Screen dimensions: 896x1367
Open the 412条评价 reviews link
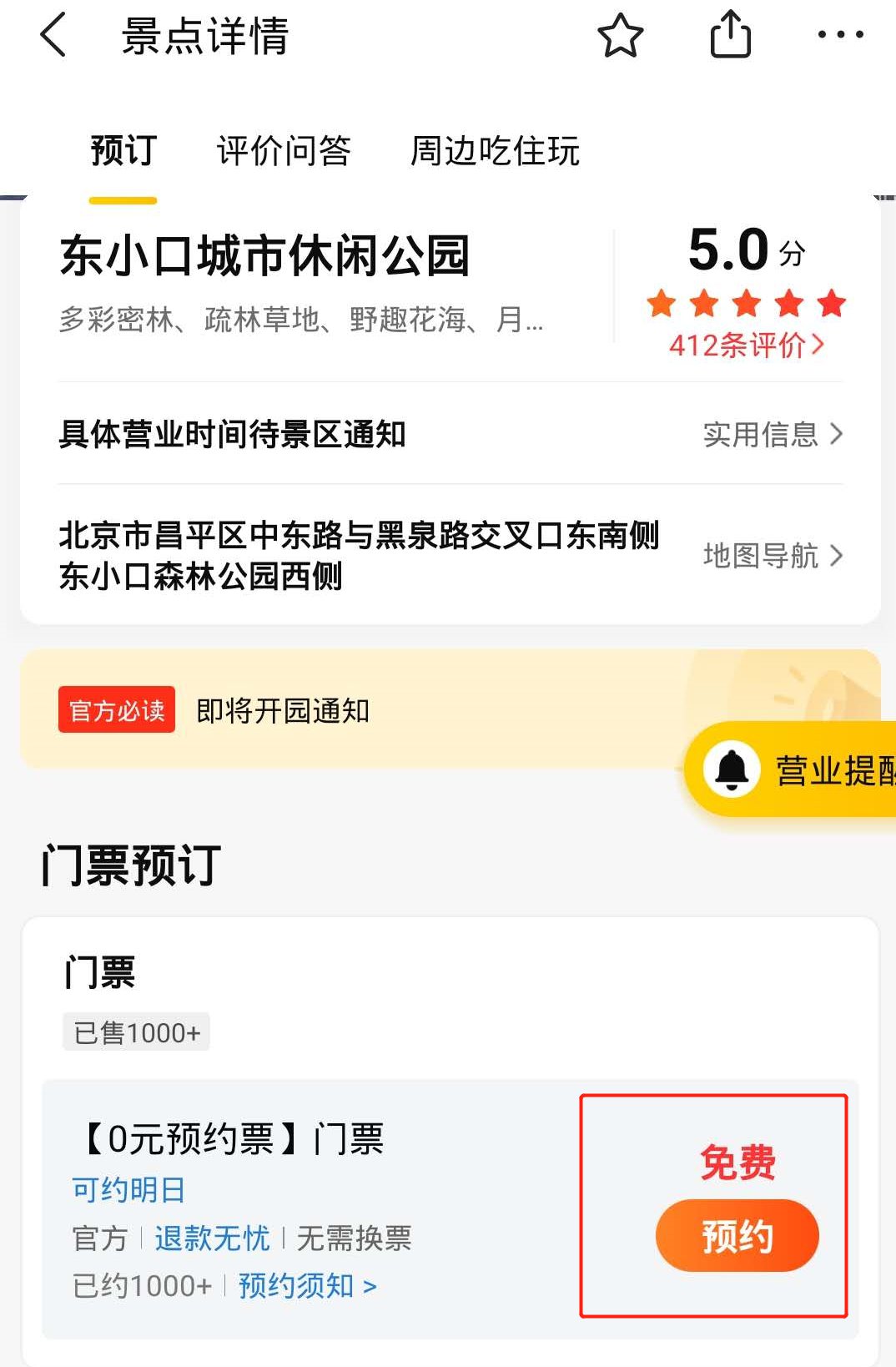[746, 345]
